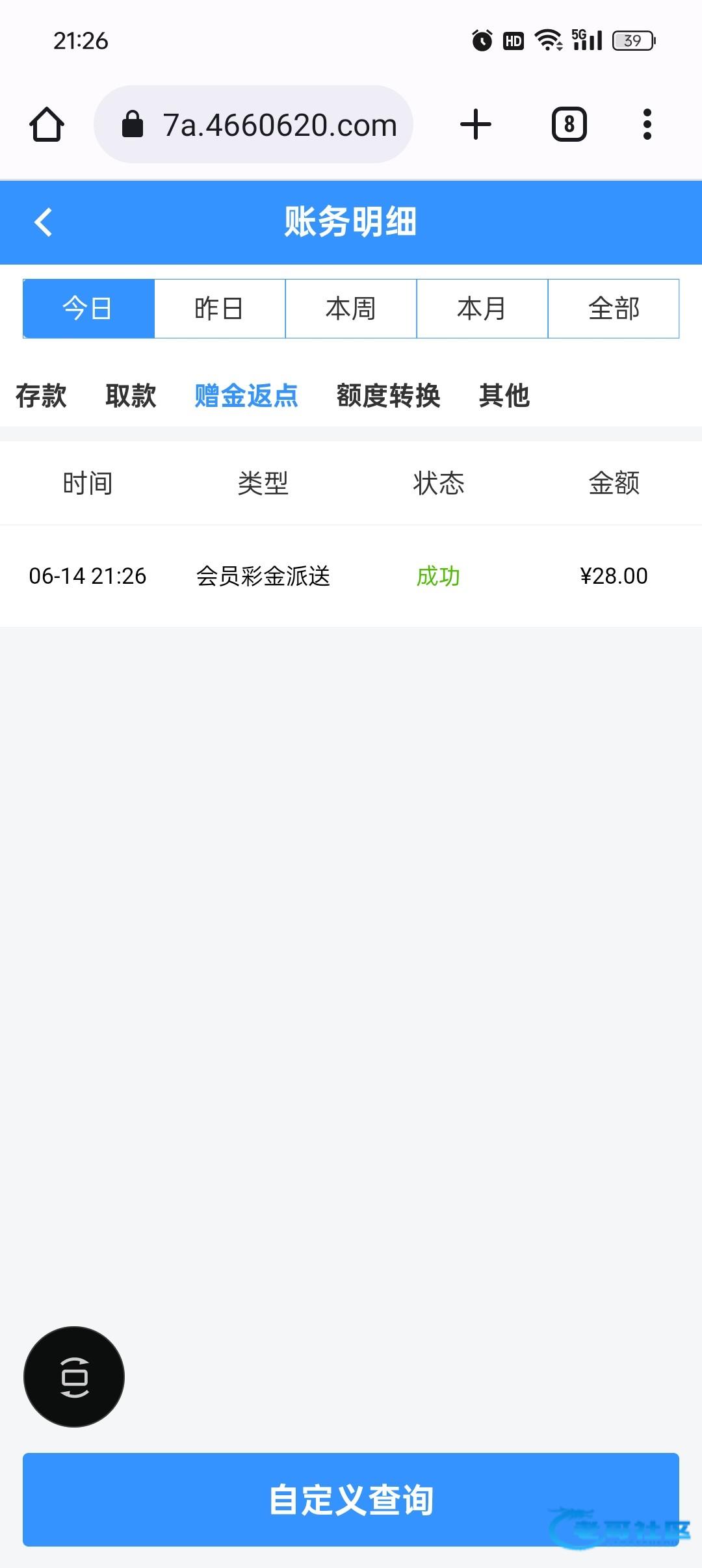View the 其他 category
The image size is (702, 1568).
[504, 395]
